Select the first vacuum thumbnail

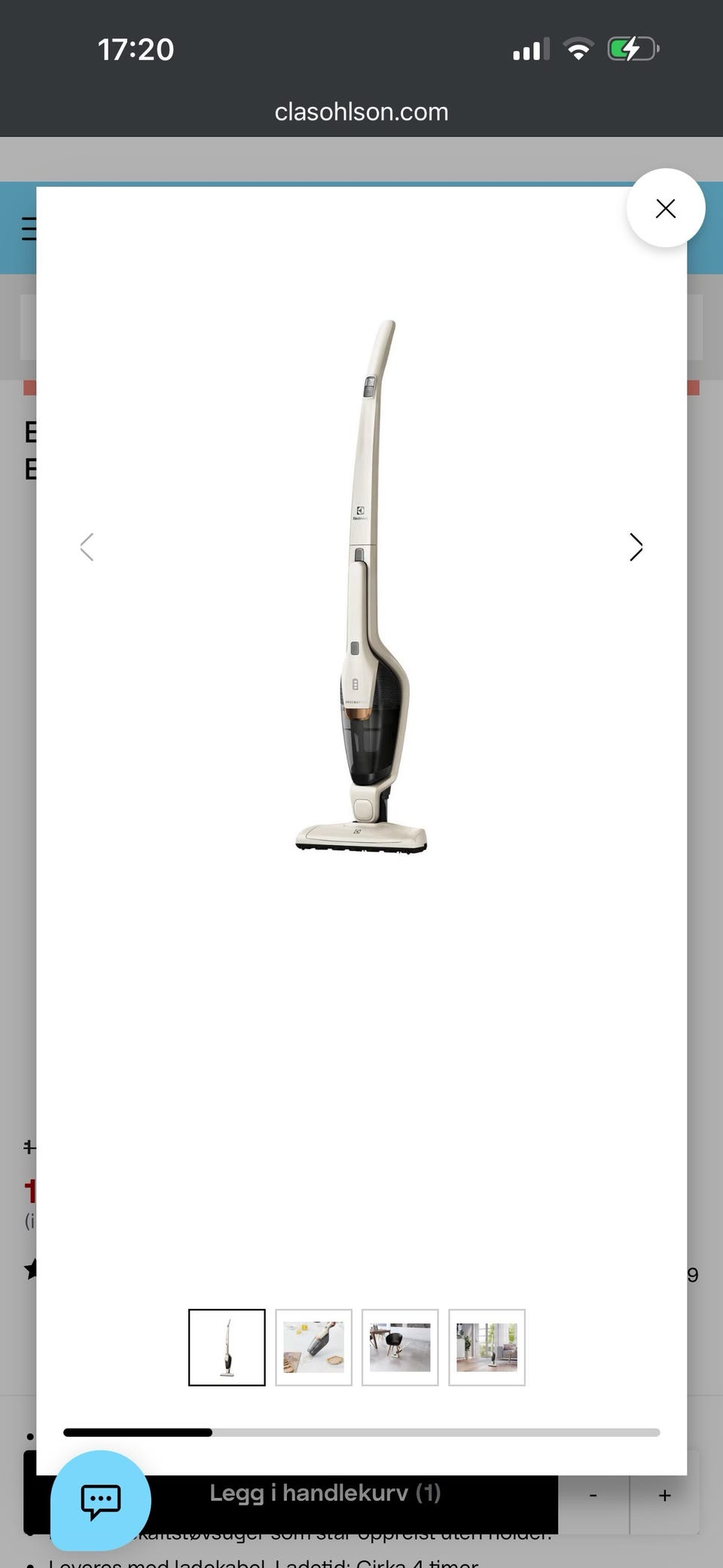pos(227,1347)
